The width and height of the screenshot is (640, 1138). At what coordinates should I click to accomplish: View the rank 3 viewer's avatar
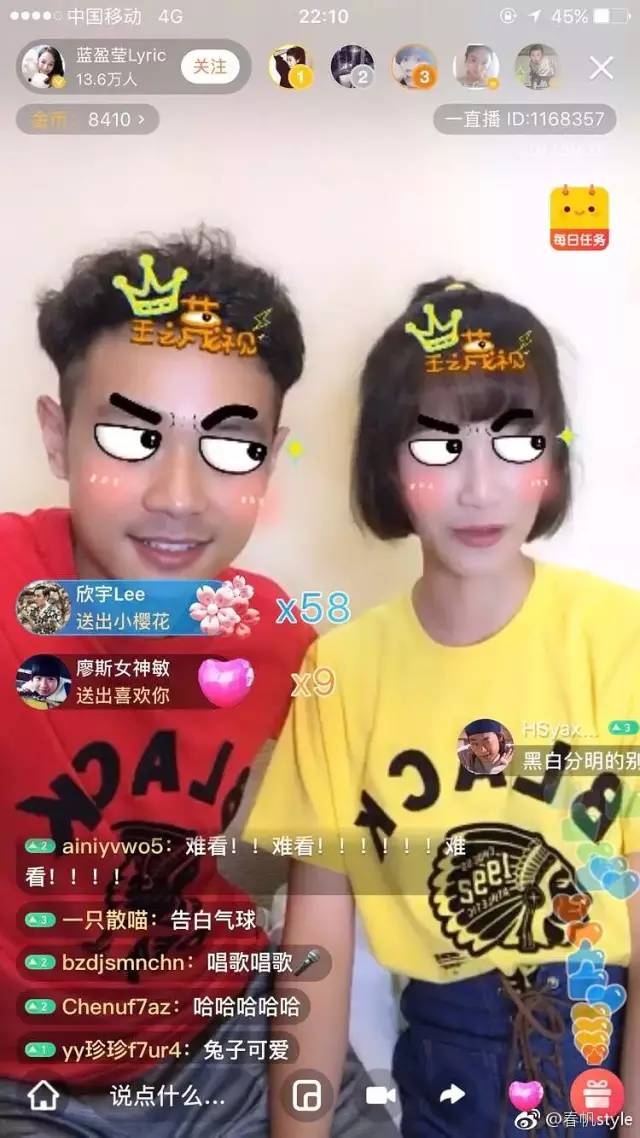pyautogui.click(x=413, y=67)
